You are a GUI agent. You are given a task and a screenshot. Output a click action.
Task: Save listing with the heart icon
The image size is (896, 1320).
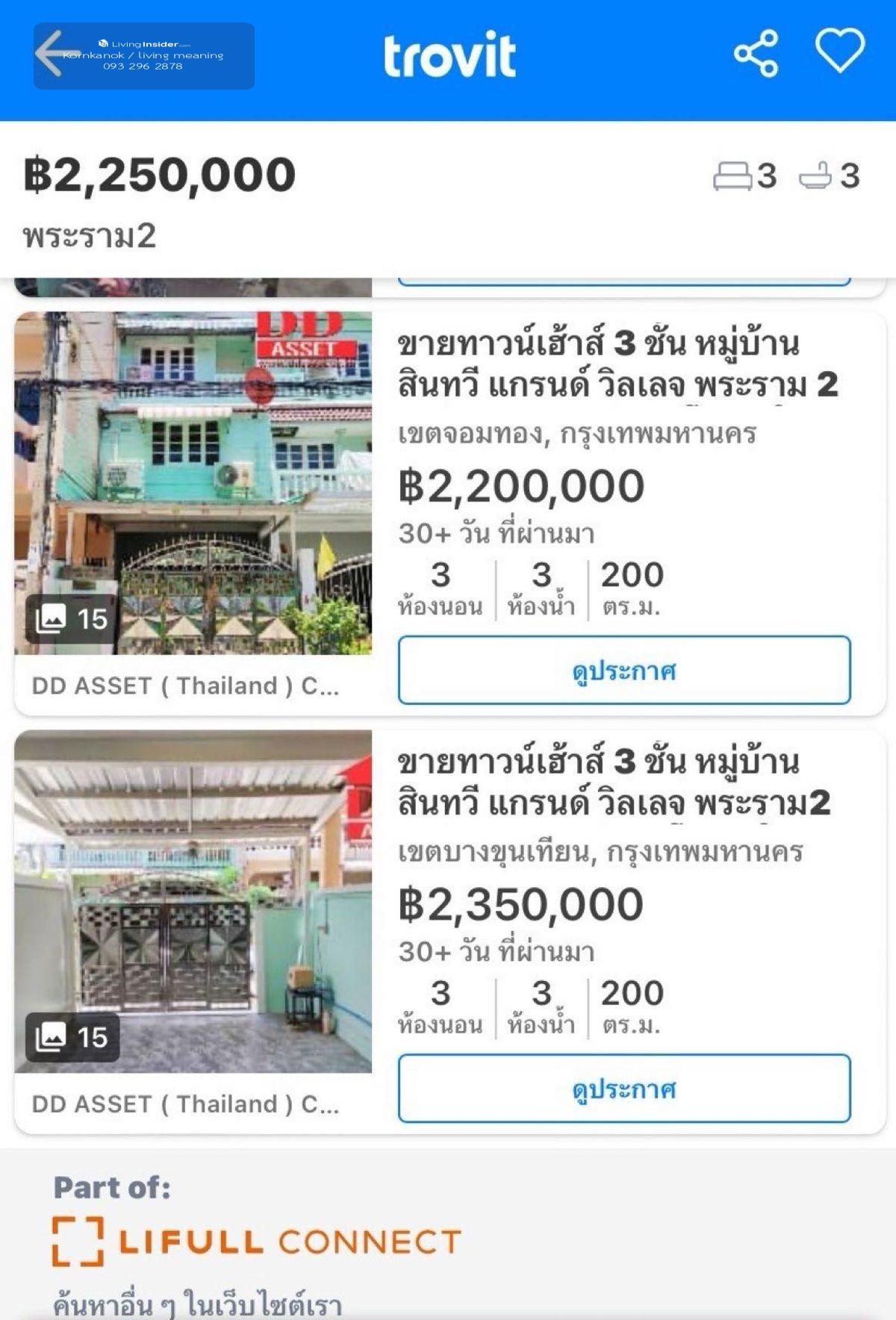pos(839,51)
